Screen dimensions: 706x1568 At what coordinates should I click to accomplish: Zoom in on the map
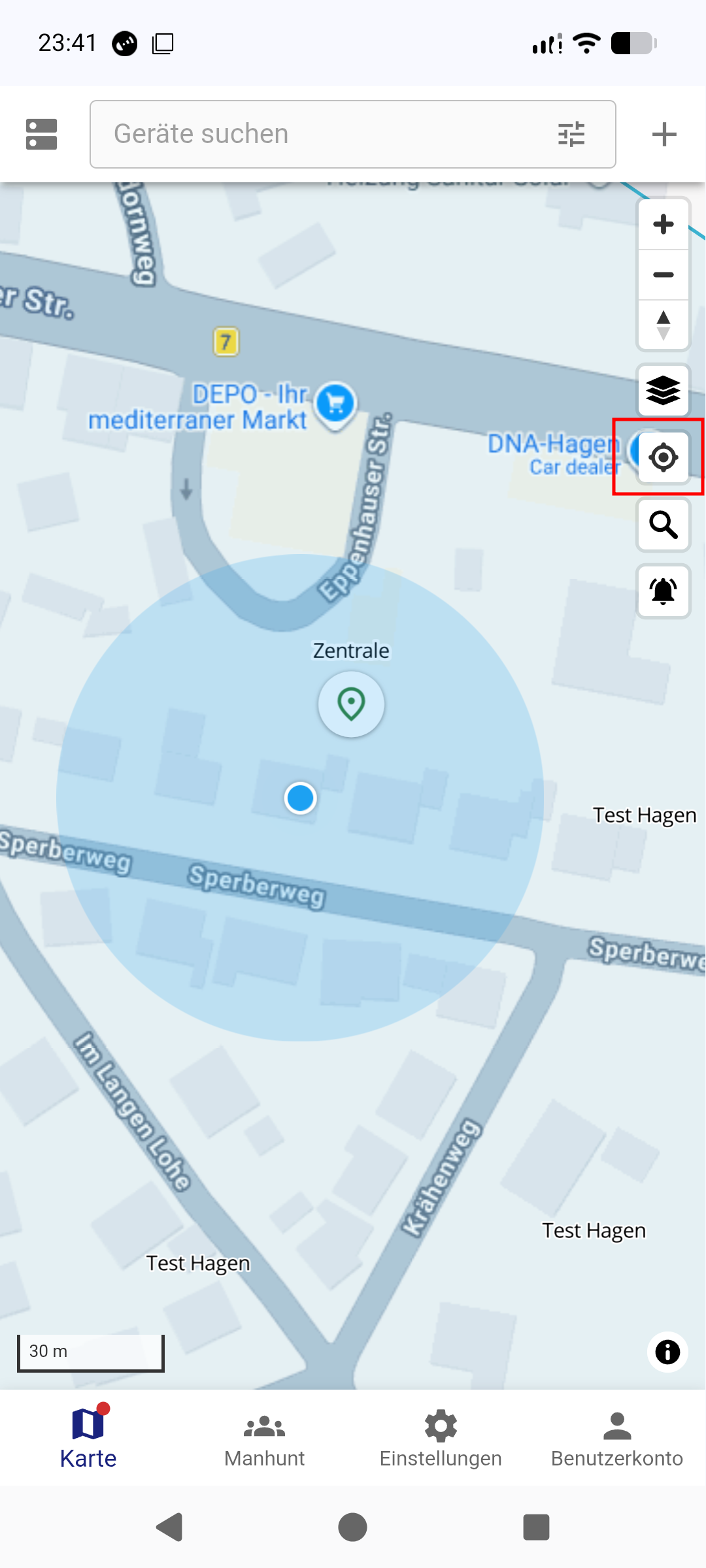click(x=663, y=223)
